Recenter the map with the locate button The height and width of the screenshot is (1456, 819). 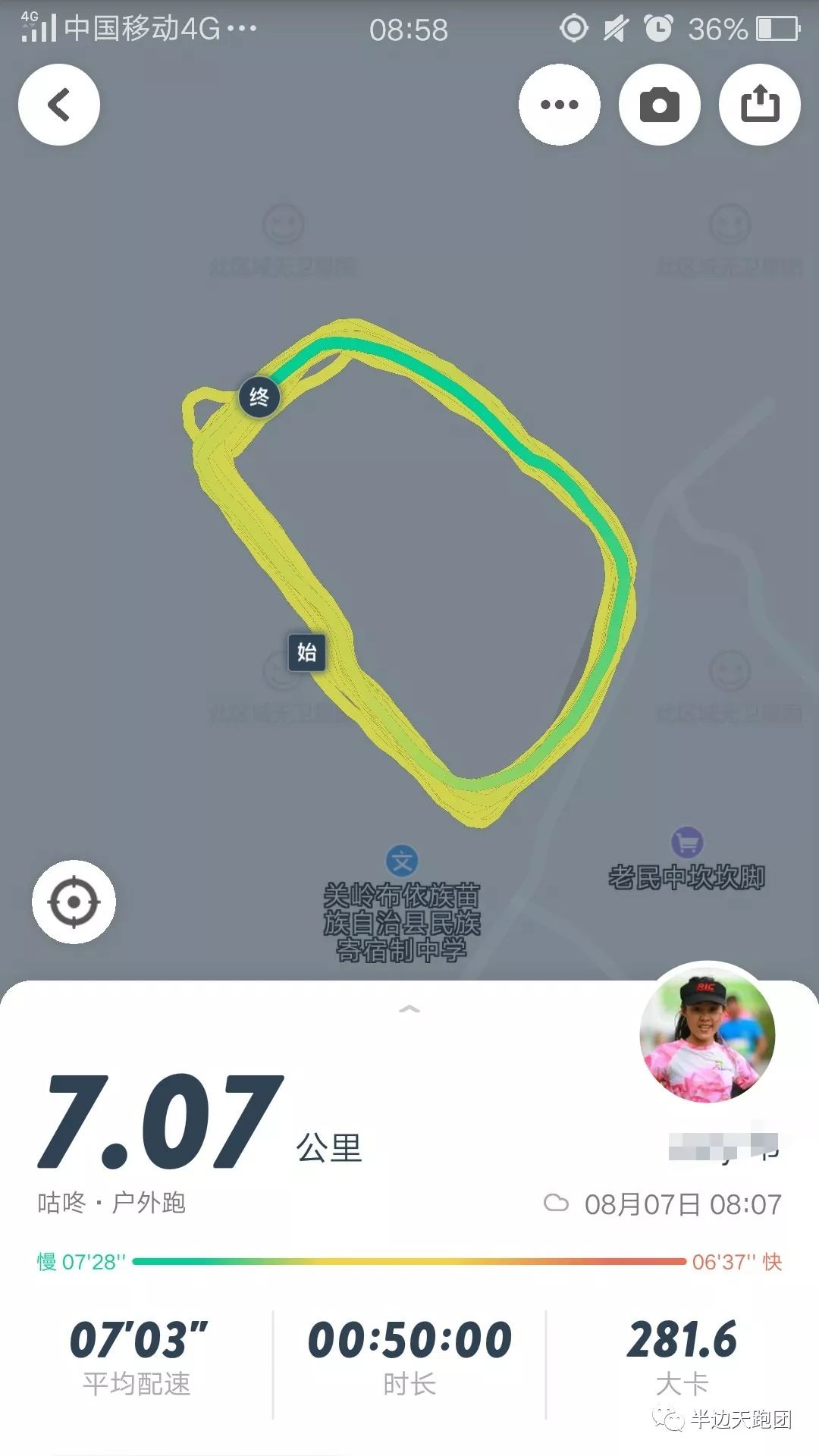(x=74, y=902)
